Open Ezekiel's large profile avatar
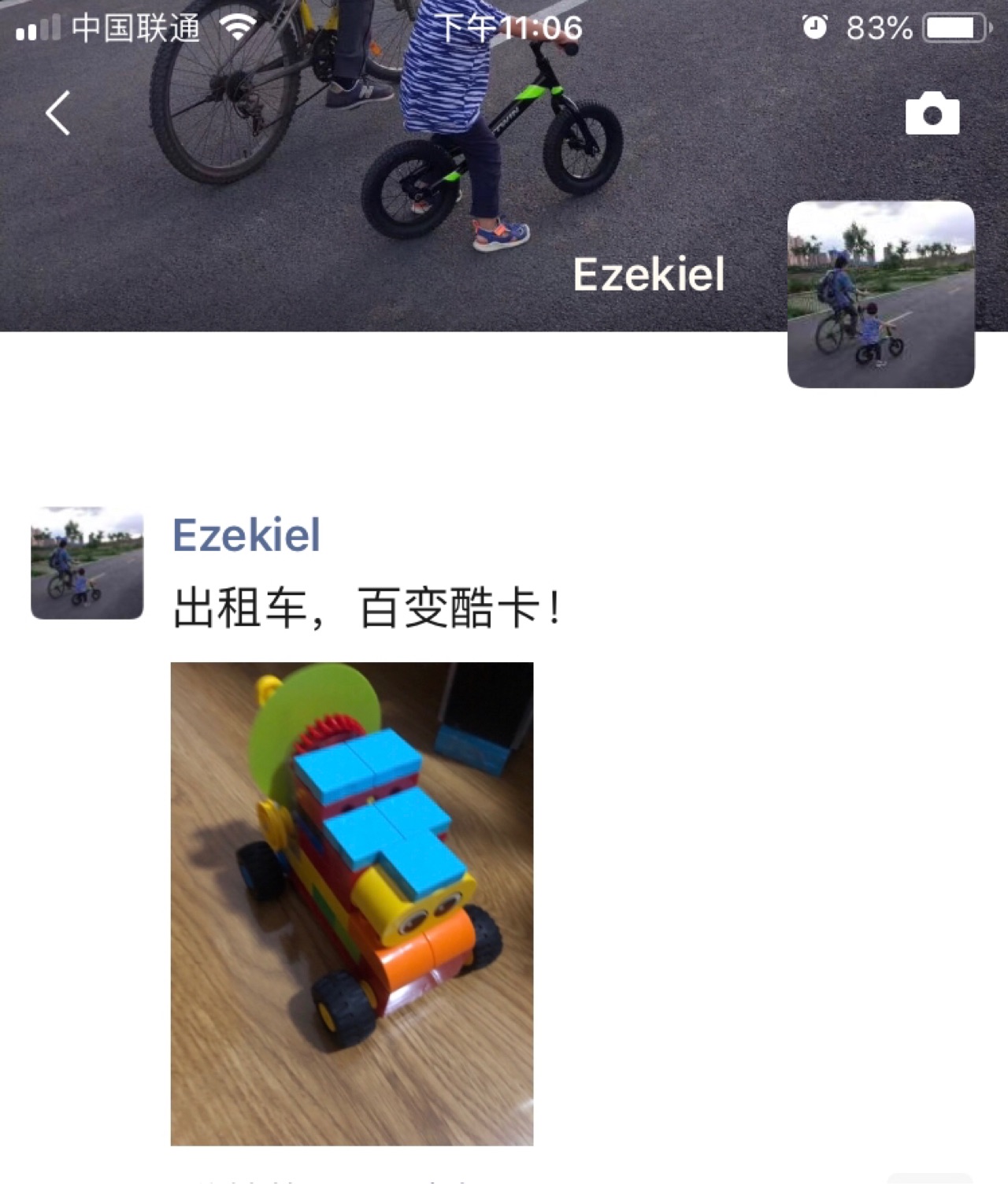The image size is (1008, 1184). tap(880, 294)
